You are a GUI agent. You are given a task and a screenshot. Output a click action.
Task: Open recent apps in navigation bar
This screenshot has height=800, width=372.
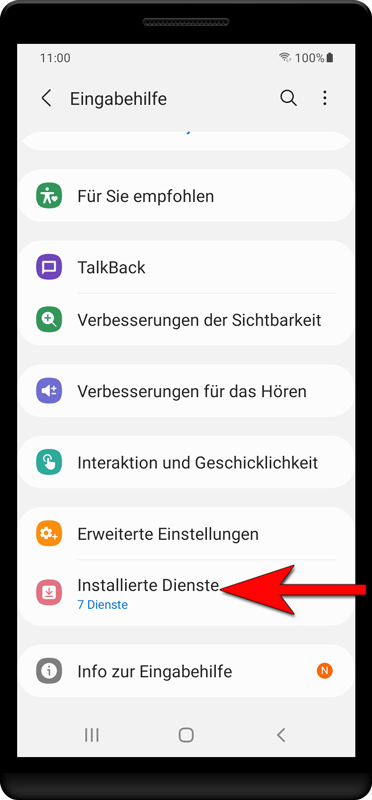[x=92, y=735]
